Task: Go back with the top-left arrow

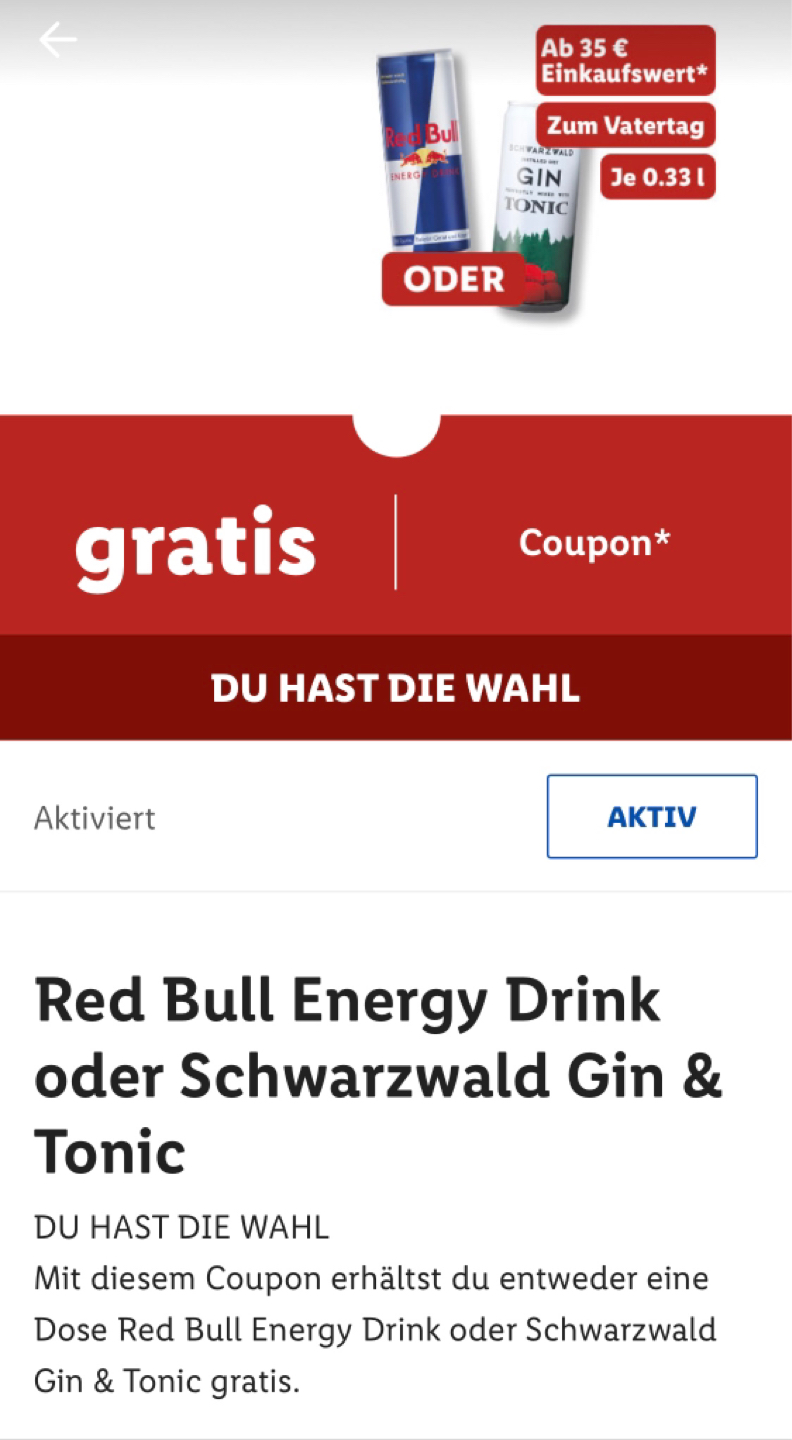Action: [x=58, y=40]
